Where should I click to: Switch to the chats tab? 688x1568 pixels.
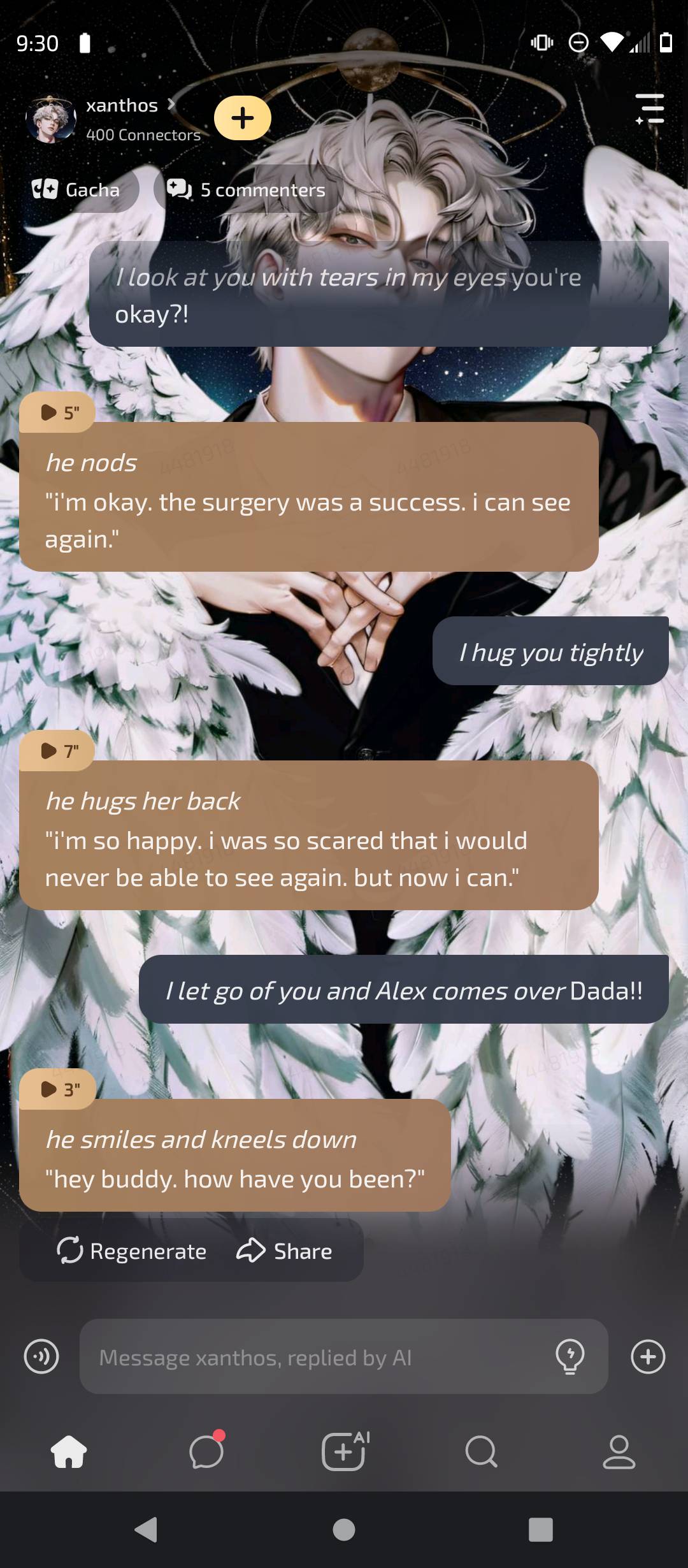(206, 1452)
